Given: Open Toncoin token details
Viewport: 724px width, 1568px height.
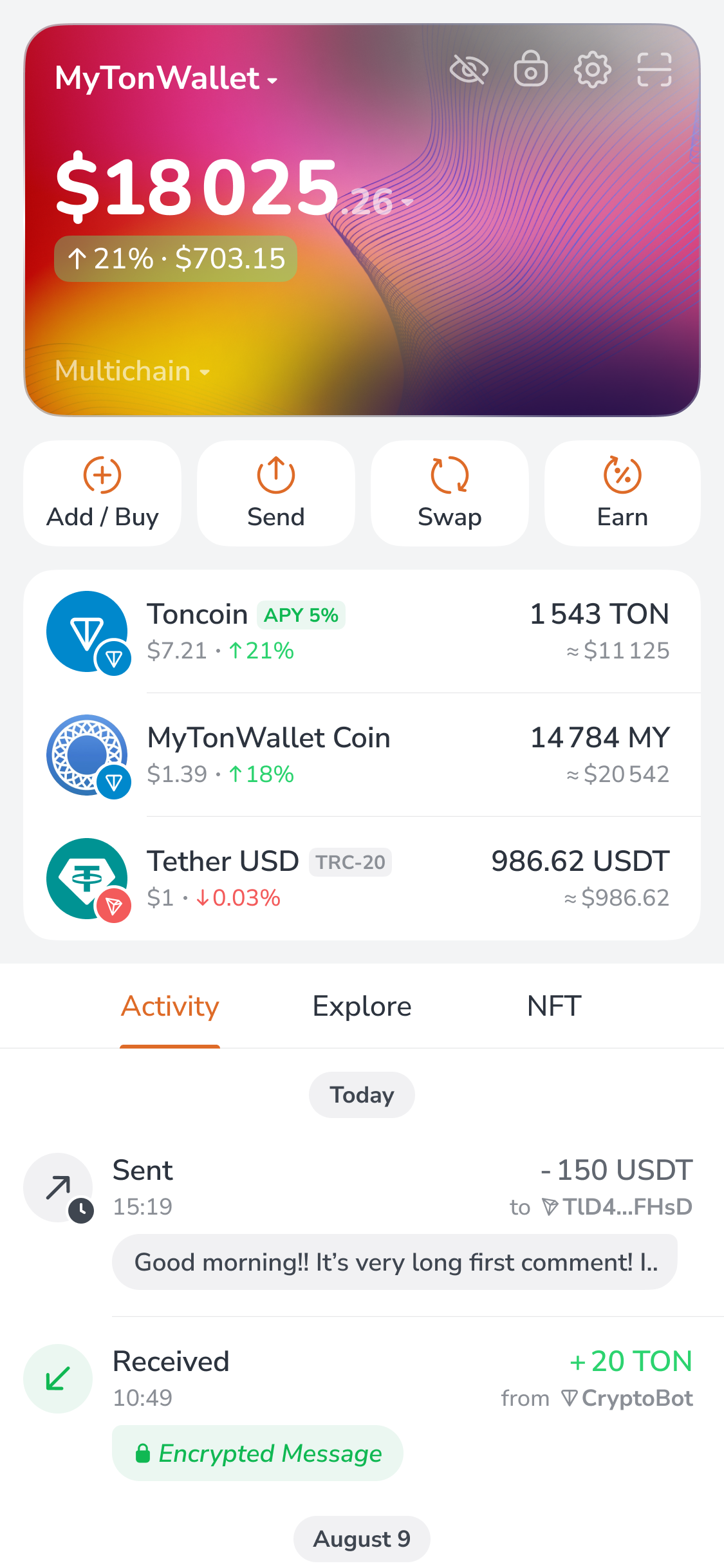Looking at the screenshot, I should (x=362, y=631).
